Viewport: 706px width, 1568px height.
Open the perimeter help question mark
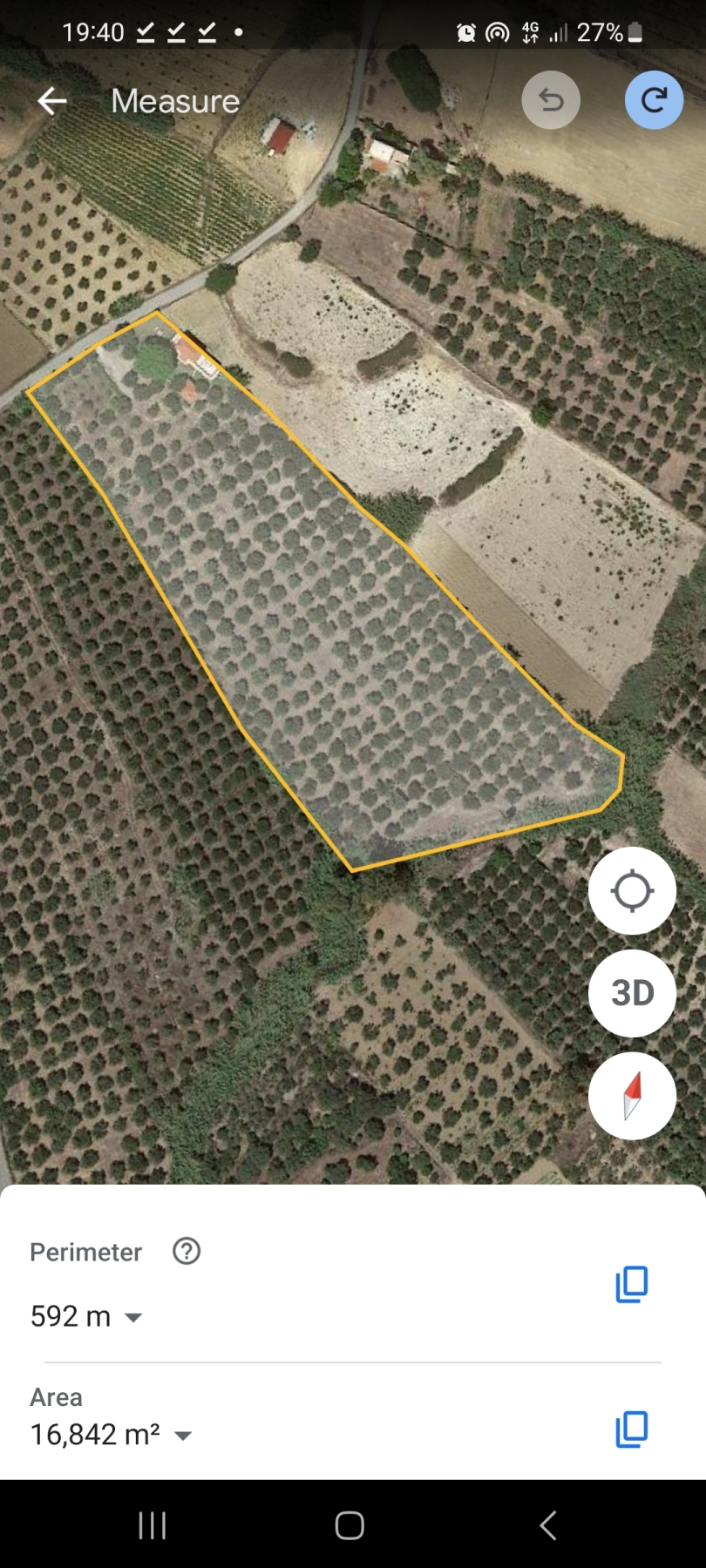[x=187, y=1251]
